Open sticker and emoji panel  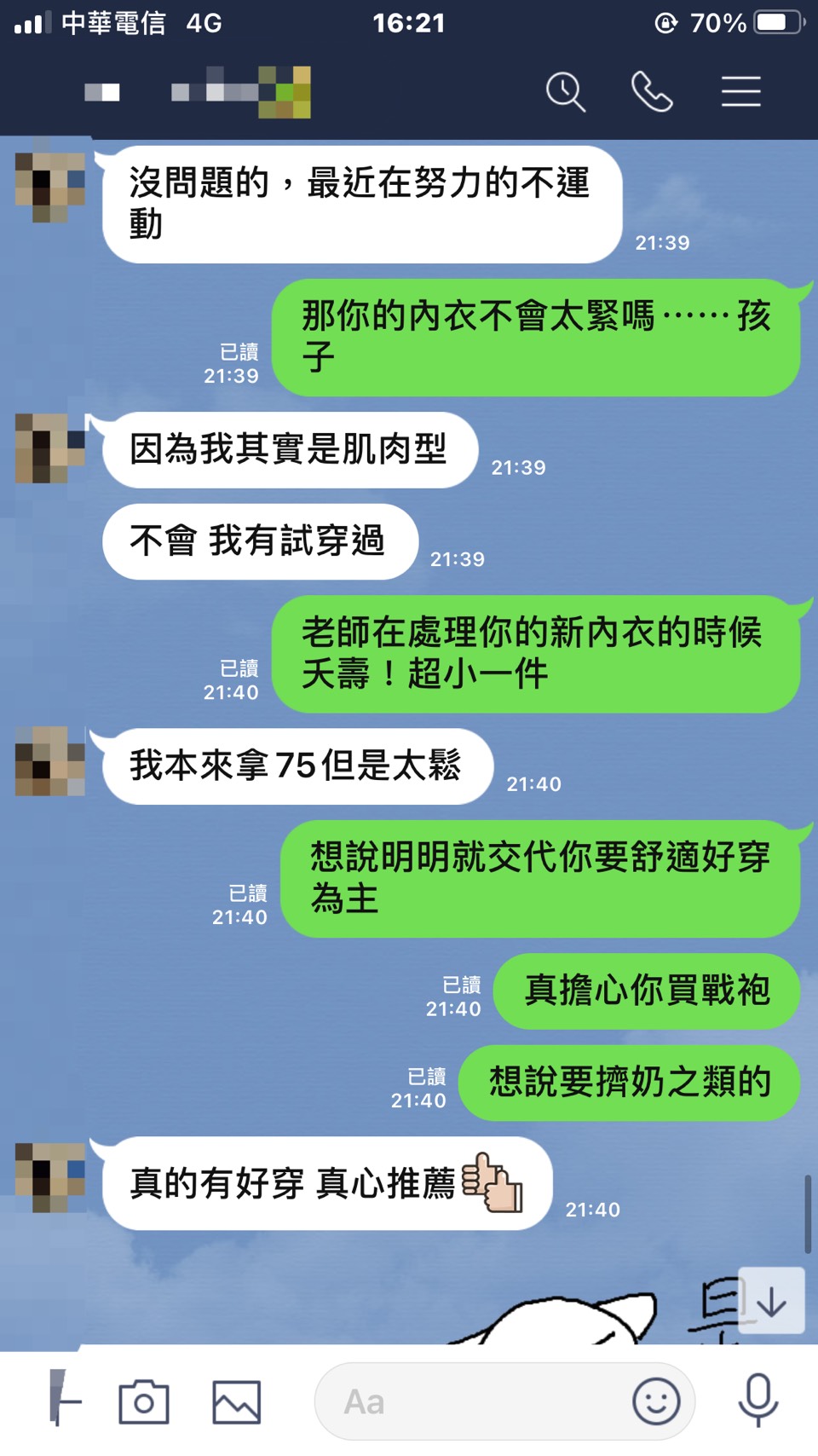pyautogui.click(x=656, y=1401)
